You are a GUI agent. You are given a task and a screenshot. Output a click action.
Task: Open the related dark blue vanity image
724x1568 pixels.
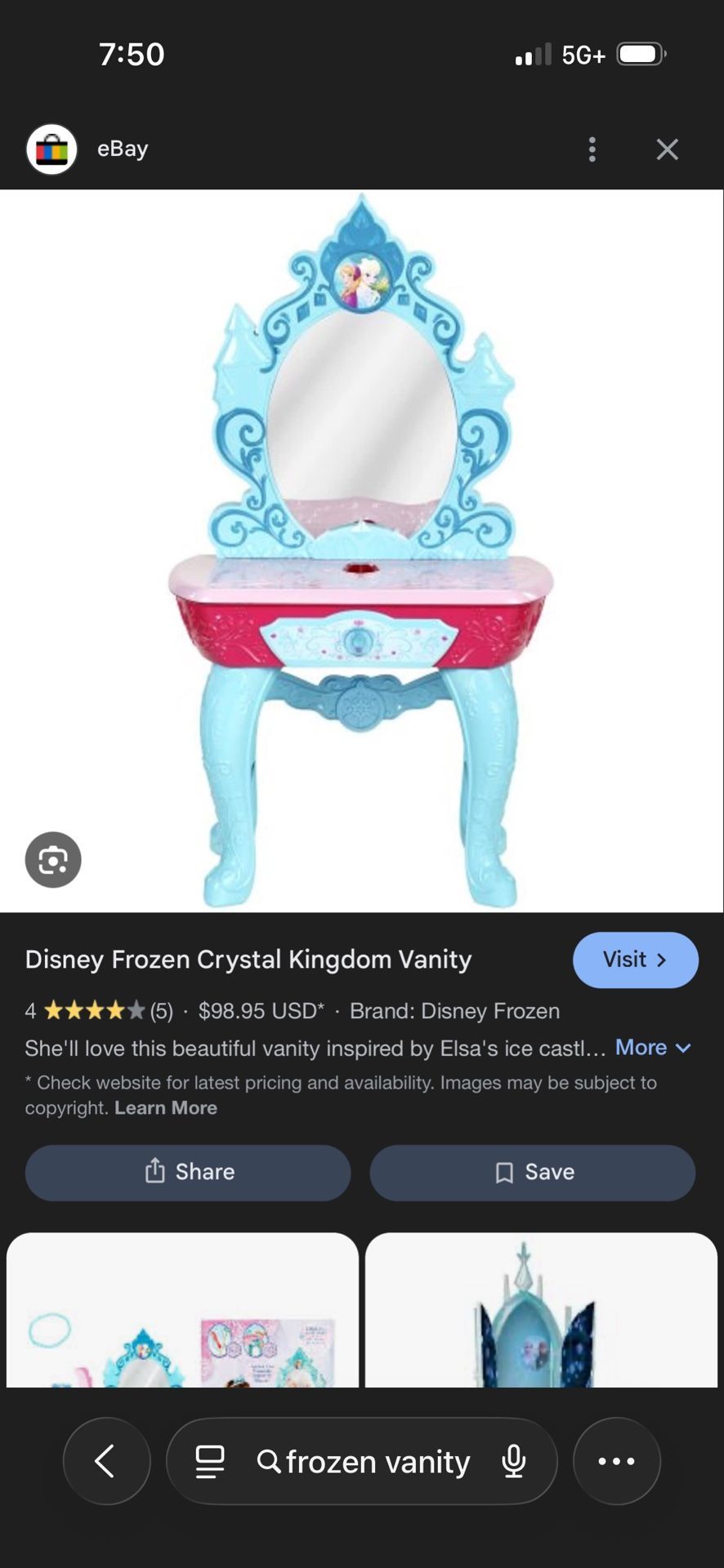click(541, 1310)
